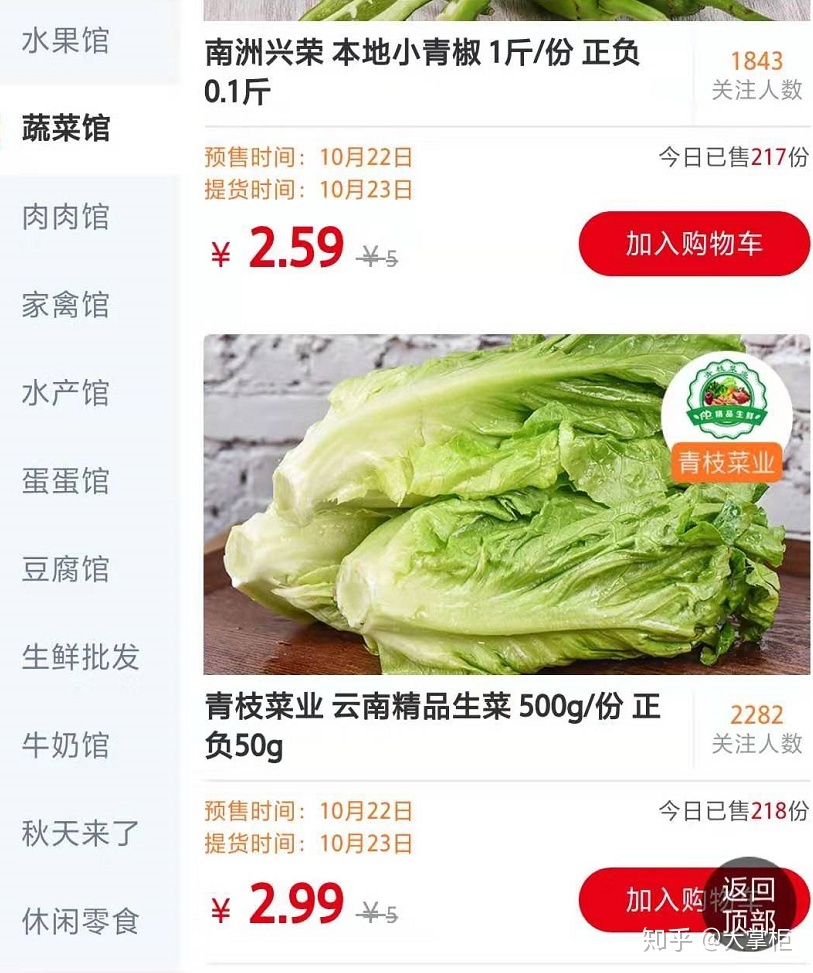Go to the 休闲零食 category
This screenshot has height=973, width=813.
point(80,922)
